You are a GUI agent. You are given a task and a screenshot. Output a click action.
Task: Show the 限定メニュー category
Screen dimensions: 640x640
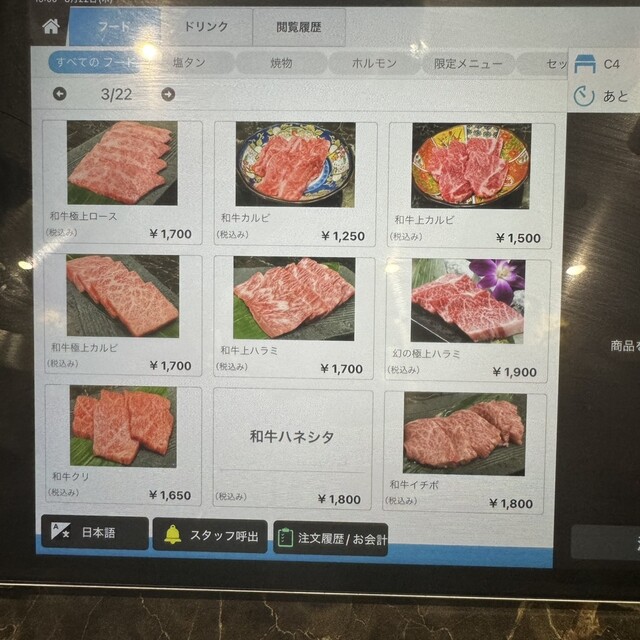coord(468,63)
